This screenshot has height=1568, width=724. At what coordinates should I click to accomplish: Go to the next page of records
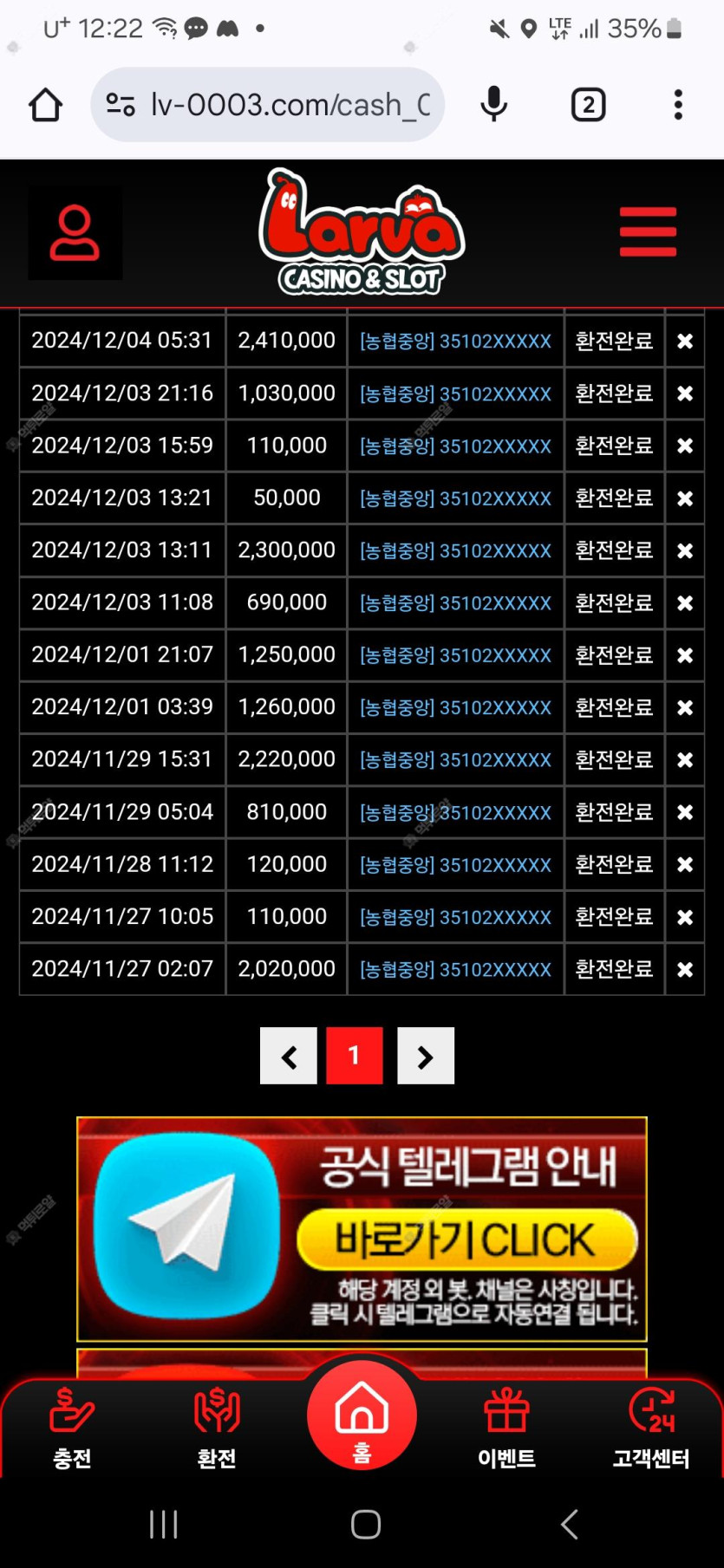(x=426, y=1056)
